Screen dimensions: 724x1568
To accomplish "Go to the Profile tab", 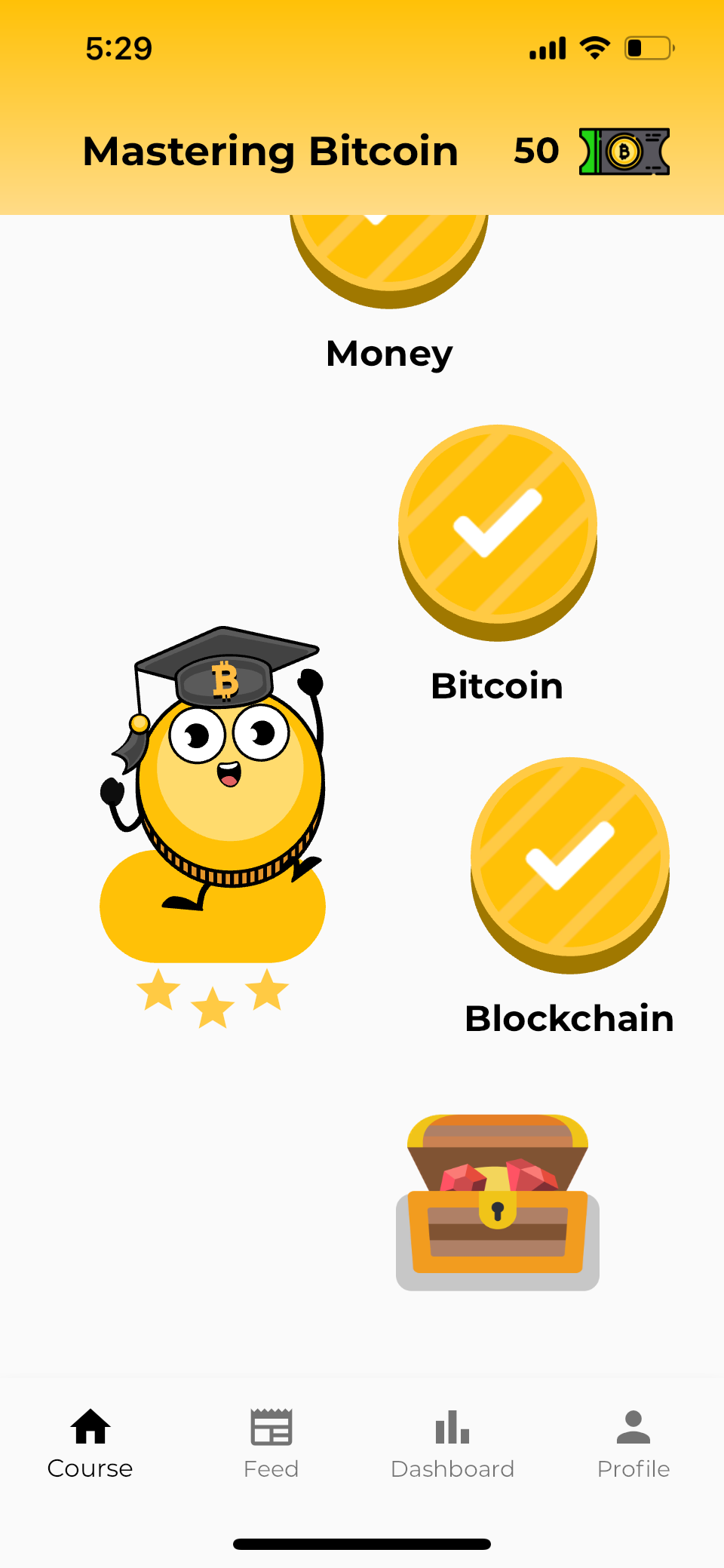I will [633, 1444].
